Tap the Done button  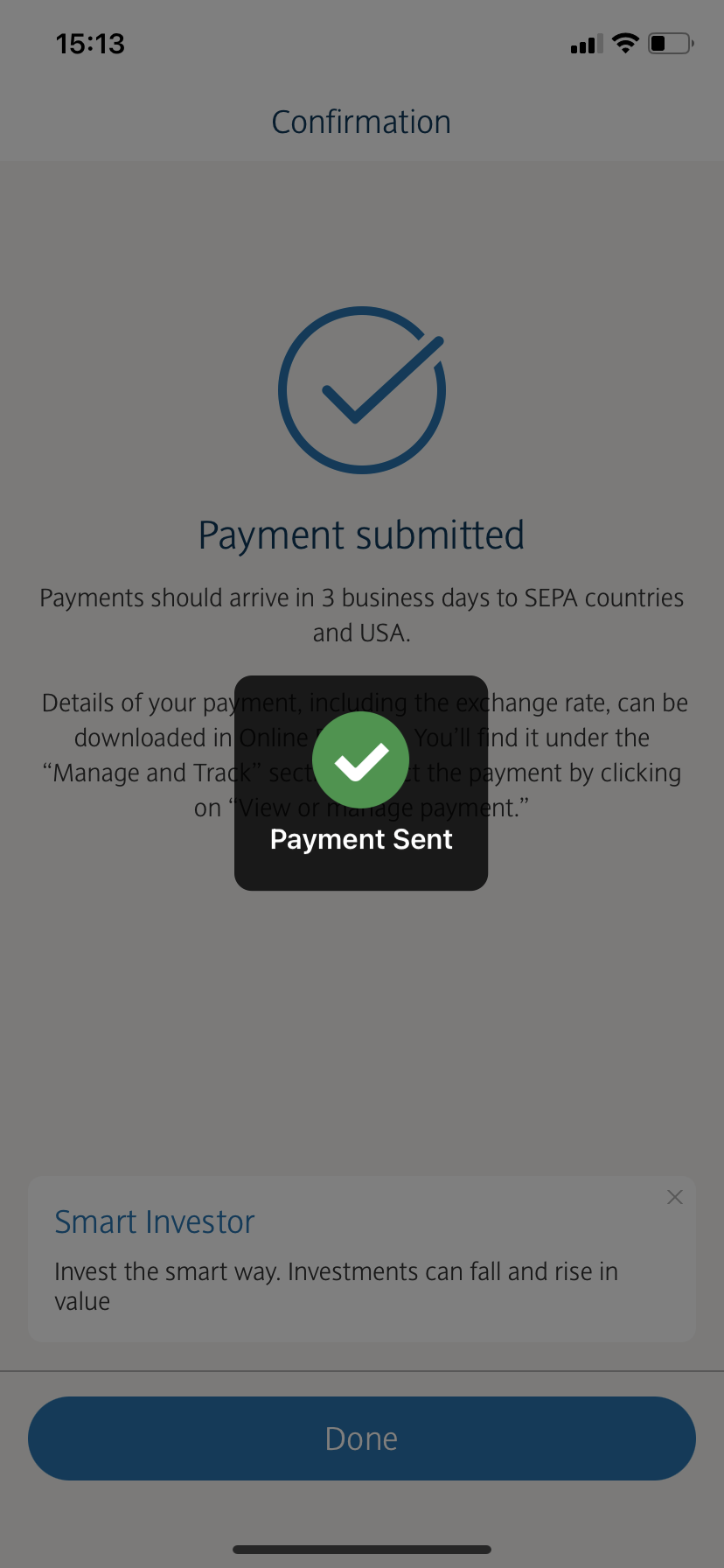[362, 1438]
